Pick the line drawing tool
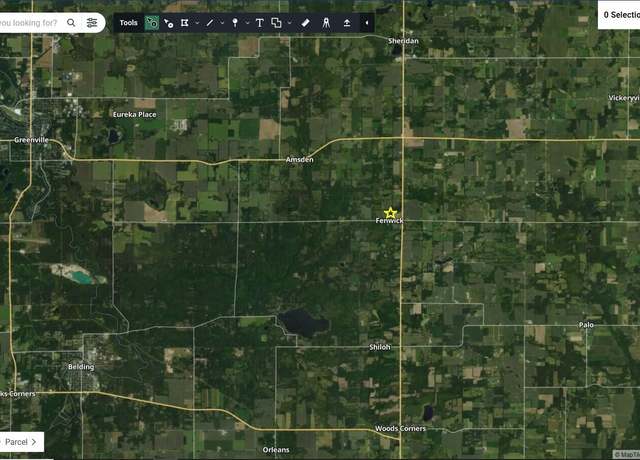The image size is (640, 460). point(210,22)
